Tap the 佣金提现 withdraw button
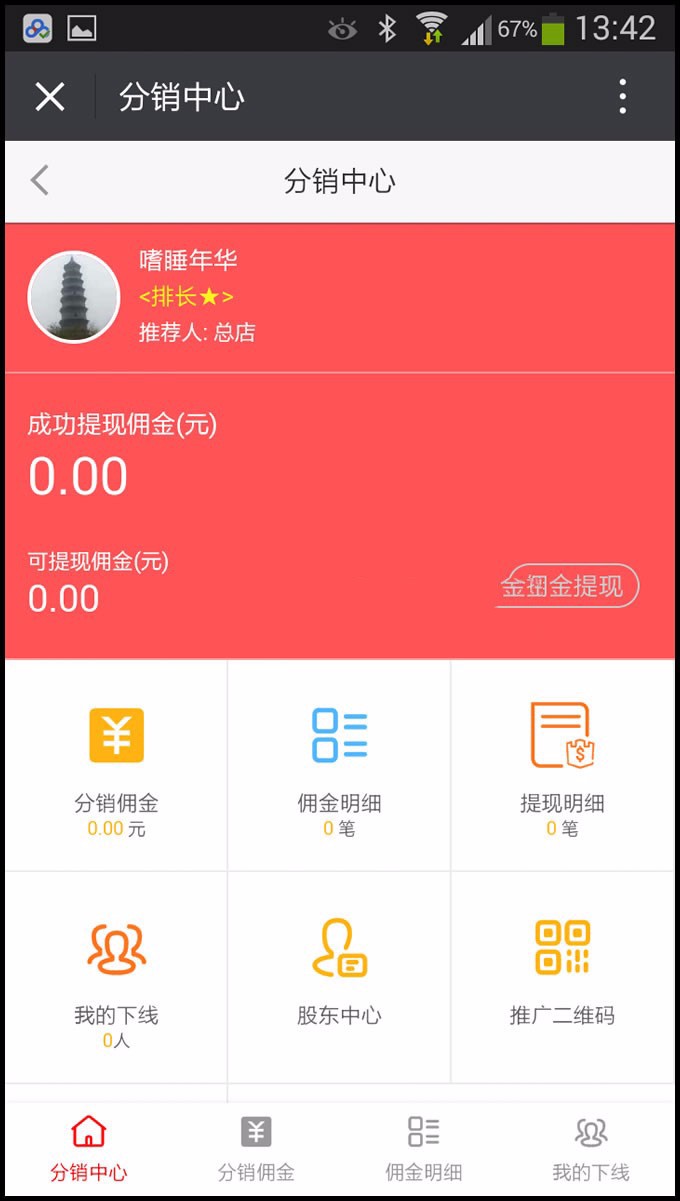The image size is (680, 1201). pos(567,586)
